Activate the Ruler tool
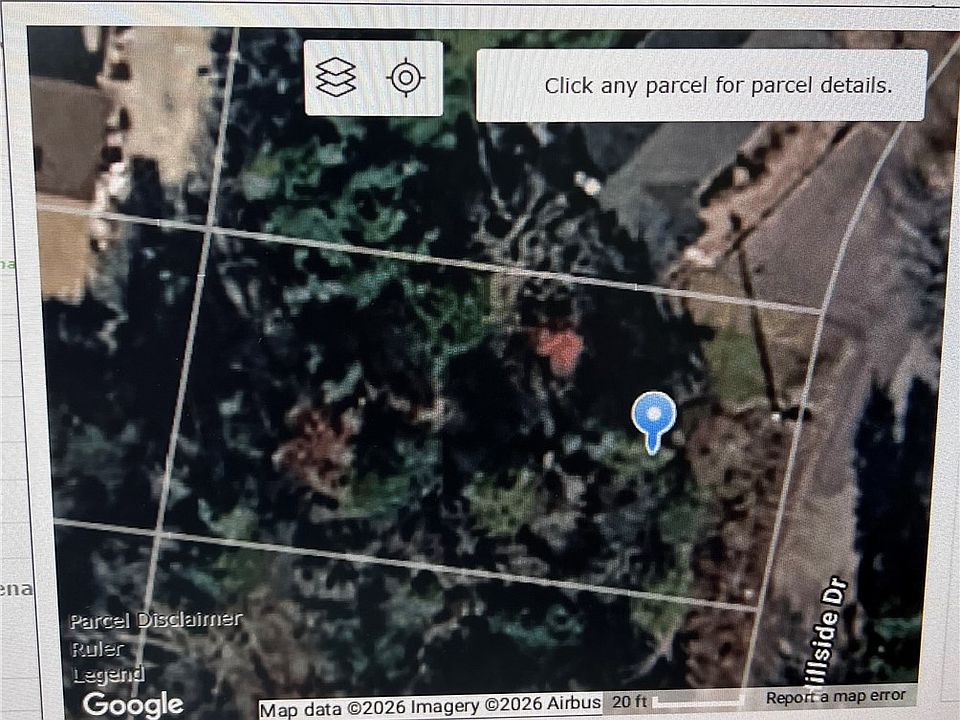Viewport: 960px width, 720px height. (x=98, y=647)
